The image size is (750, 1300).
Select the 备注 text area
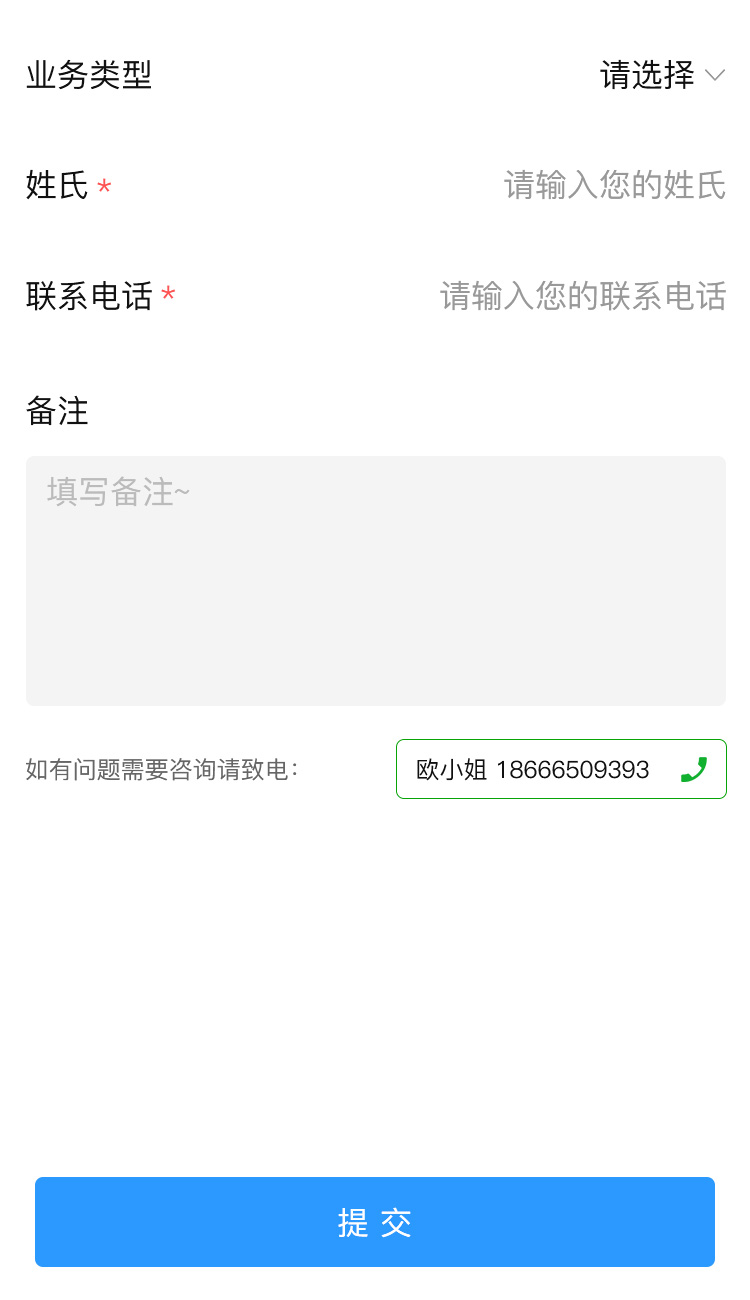pos(375,580)
